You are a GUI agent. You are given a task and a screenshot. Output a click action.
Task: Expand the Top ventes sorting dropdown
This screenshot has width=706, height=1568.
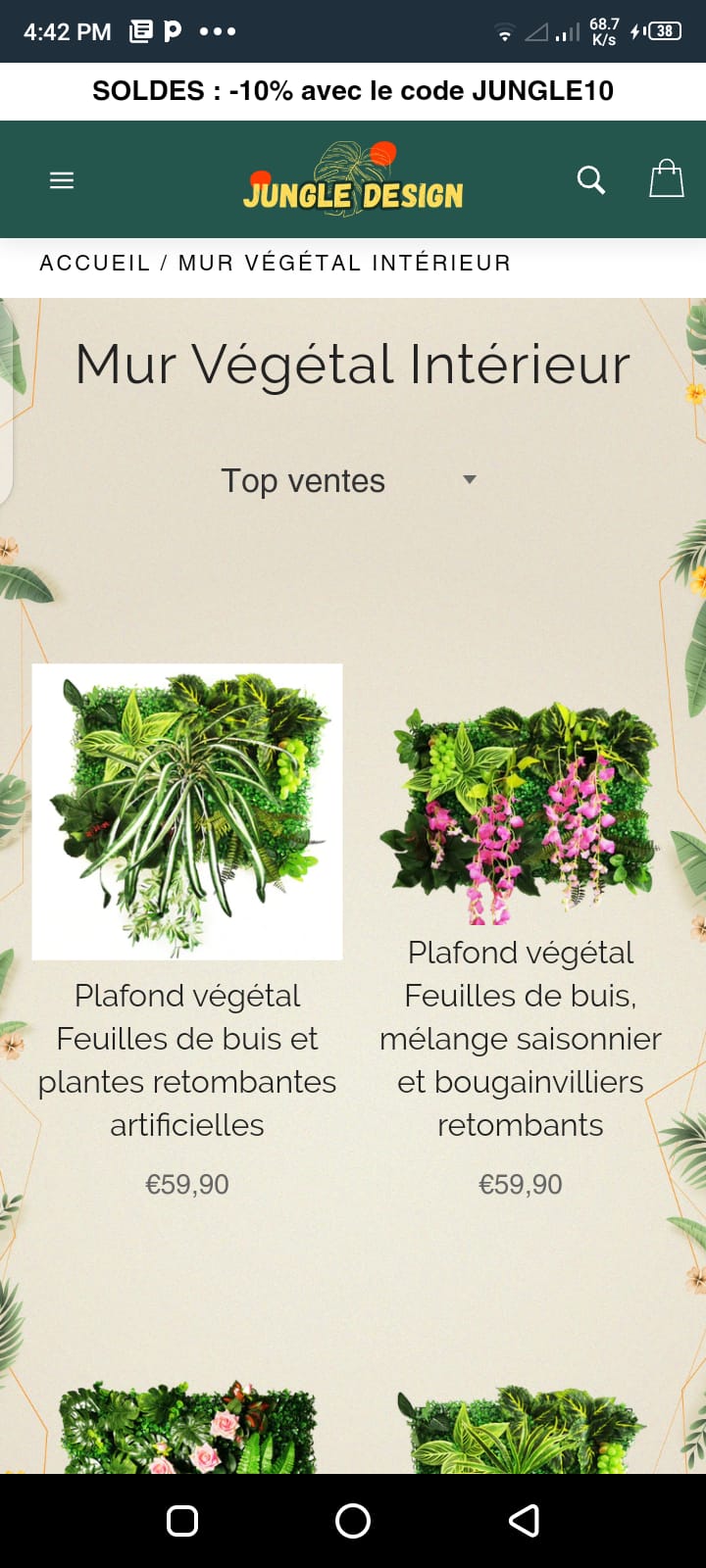(348, 481)
